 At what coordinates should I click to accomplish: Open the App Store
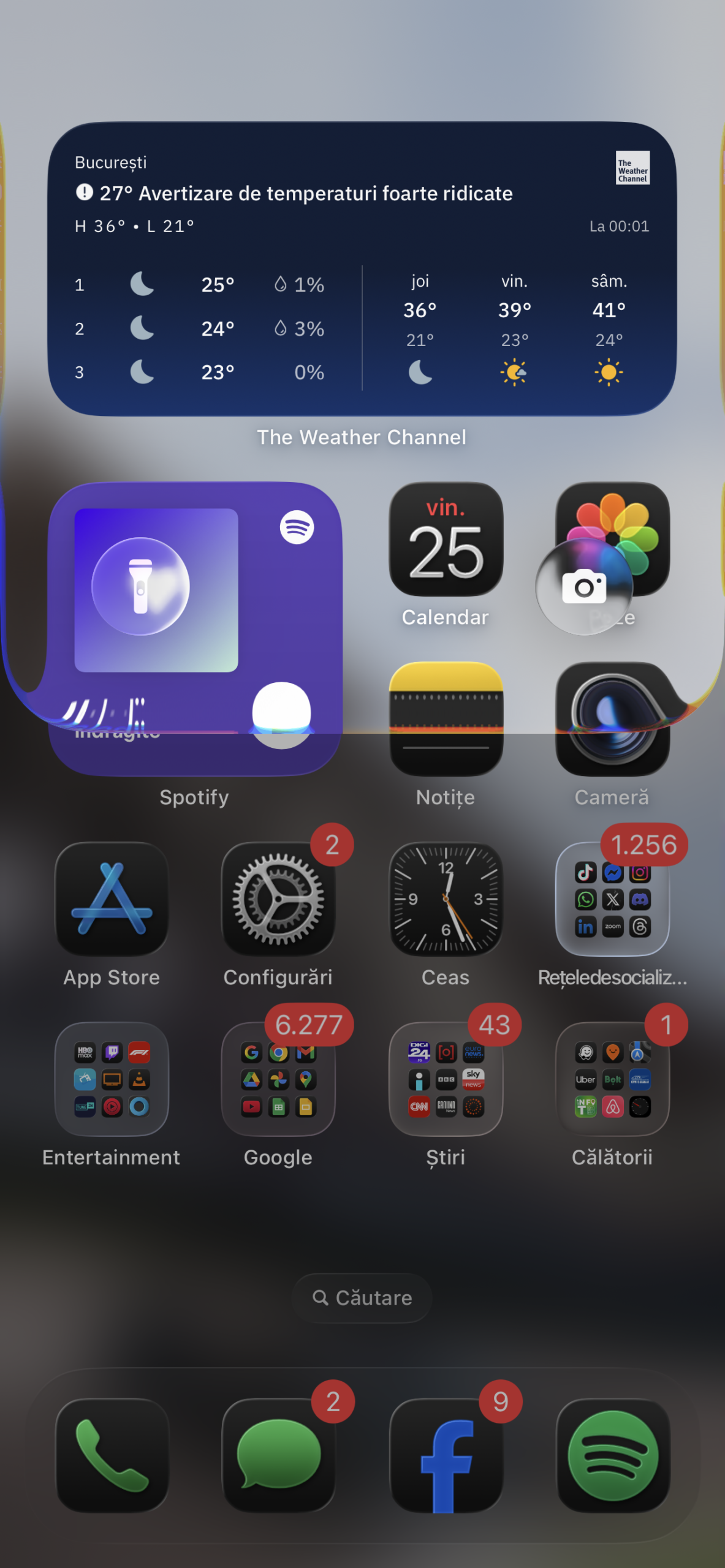(112, 899)
